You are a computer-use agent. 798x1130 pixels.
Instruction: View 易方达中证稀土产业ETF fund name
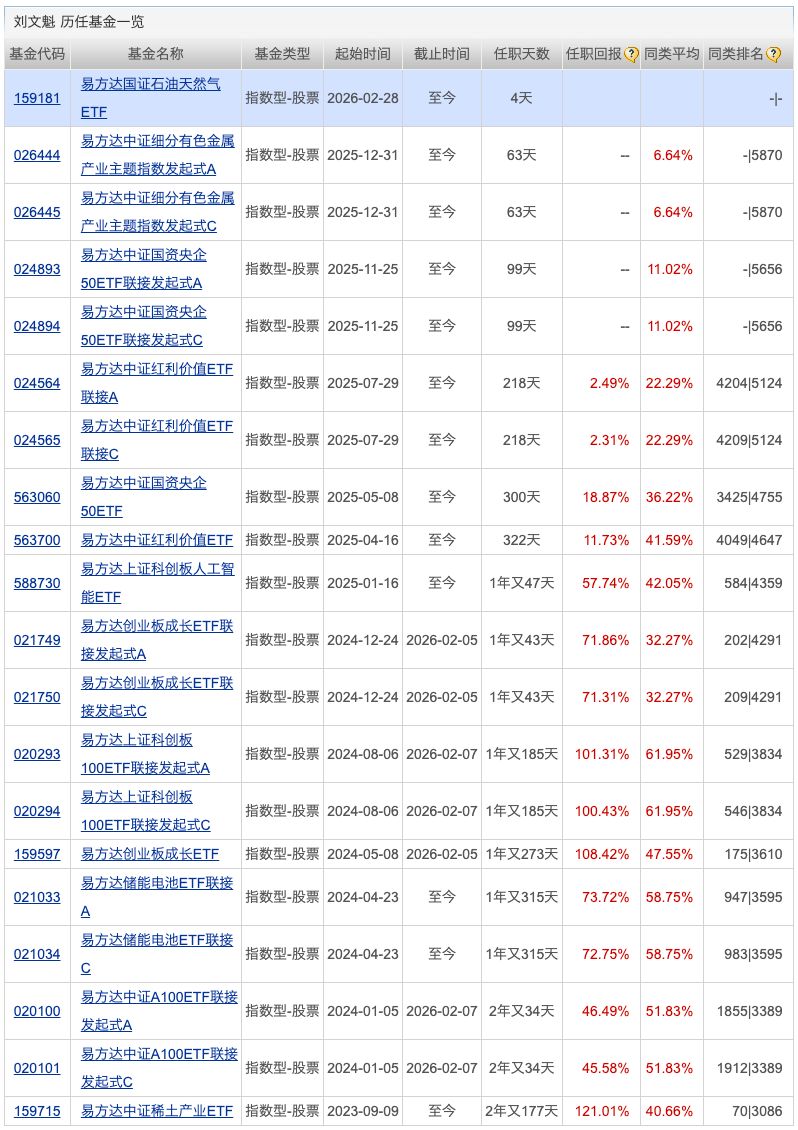pyautogui.click(x=157, y=1111)
